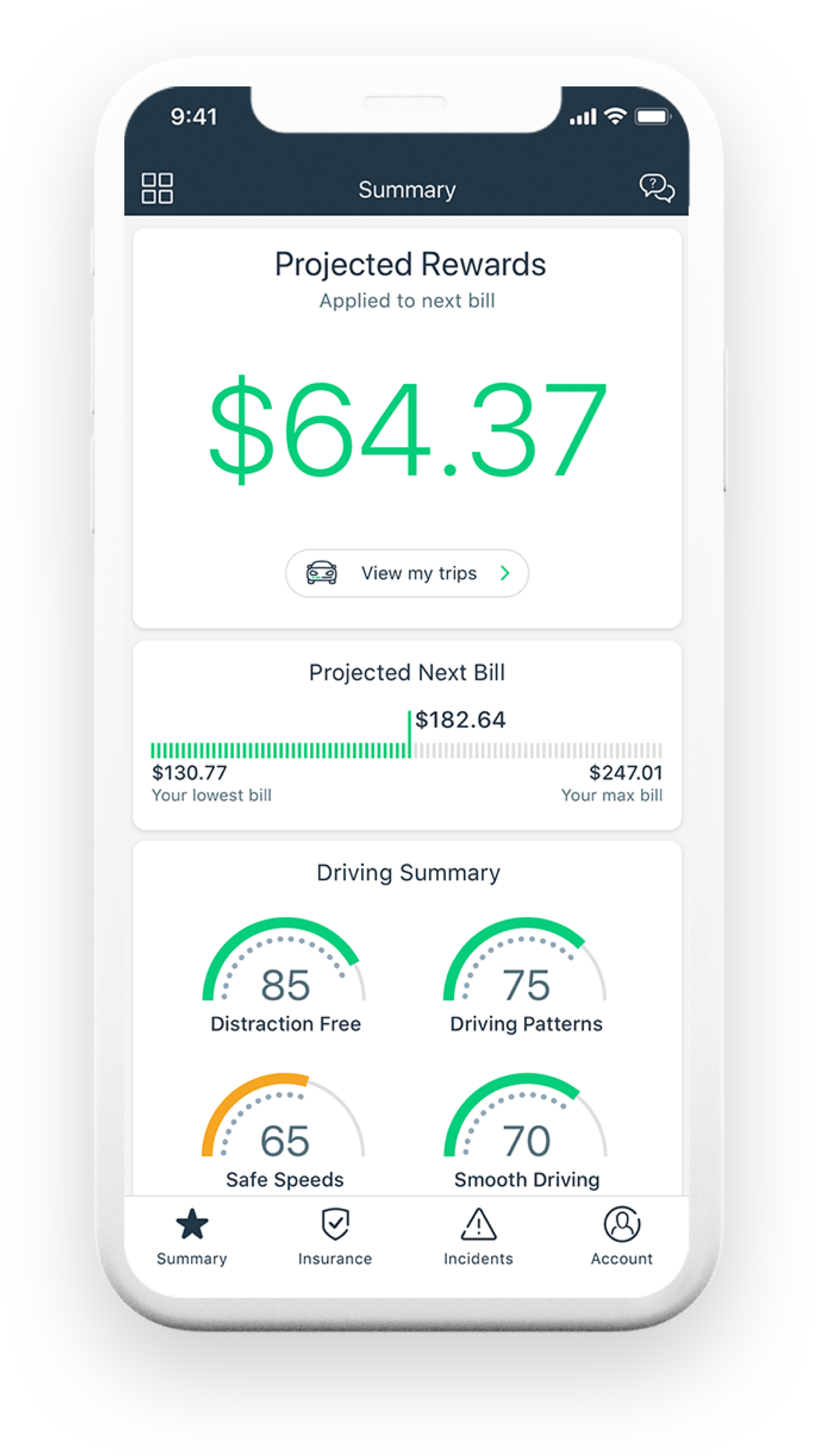
Task: Open the grid menu icon
Action: pyautogui.click(x=157, y=188)
